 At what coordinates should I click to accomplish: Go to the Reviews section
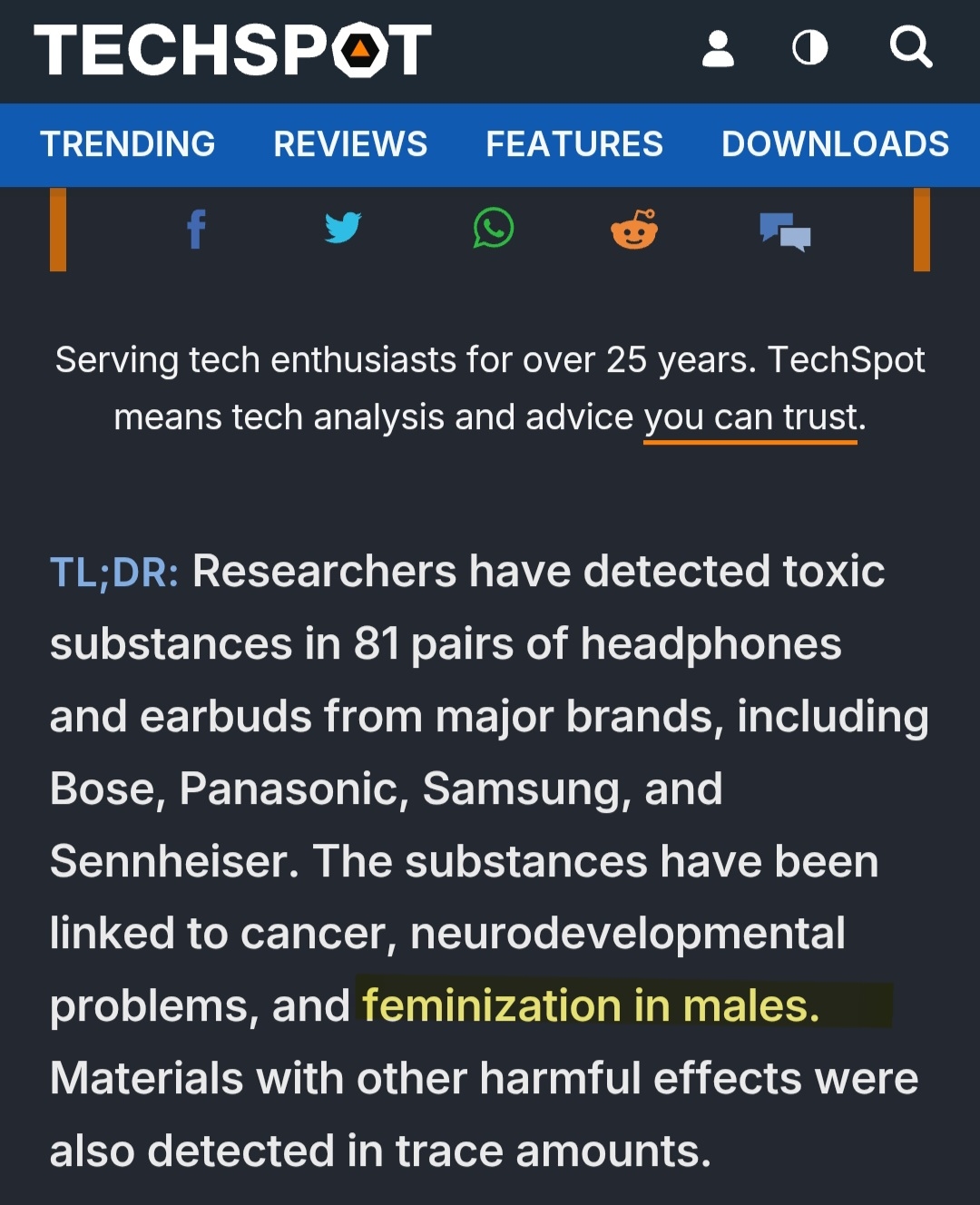click(350, 144)
